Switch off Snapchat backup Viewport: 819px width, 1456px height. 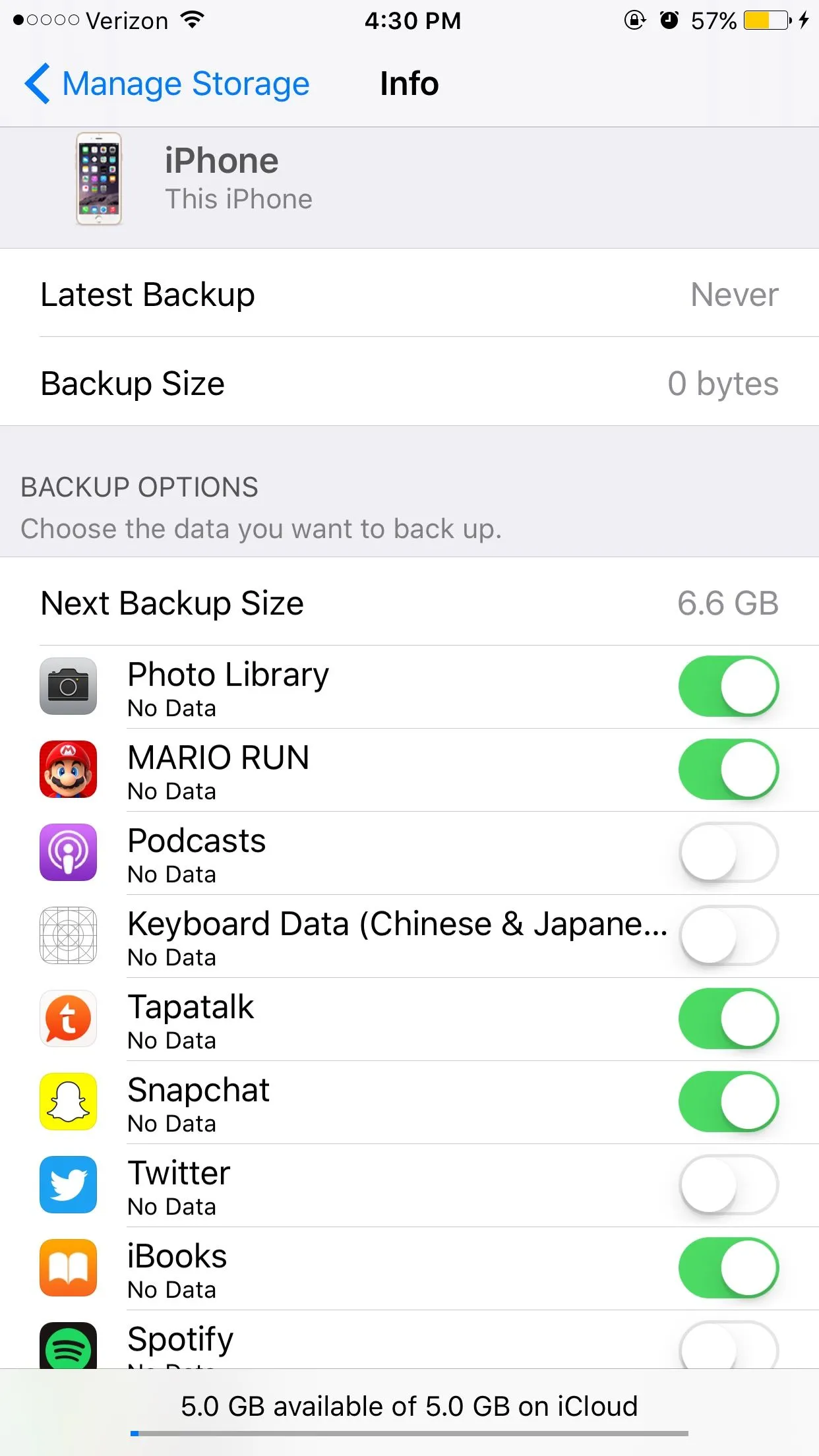[x=728, y=1102]
